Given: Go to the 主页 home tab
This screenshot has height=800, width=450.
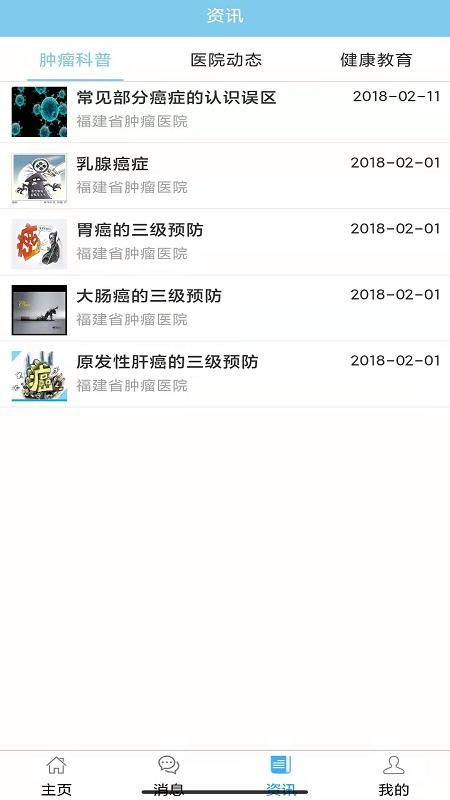Looking at the screenshot, I should click(x=56, y=776).
